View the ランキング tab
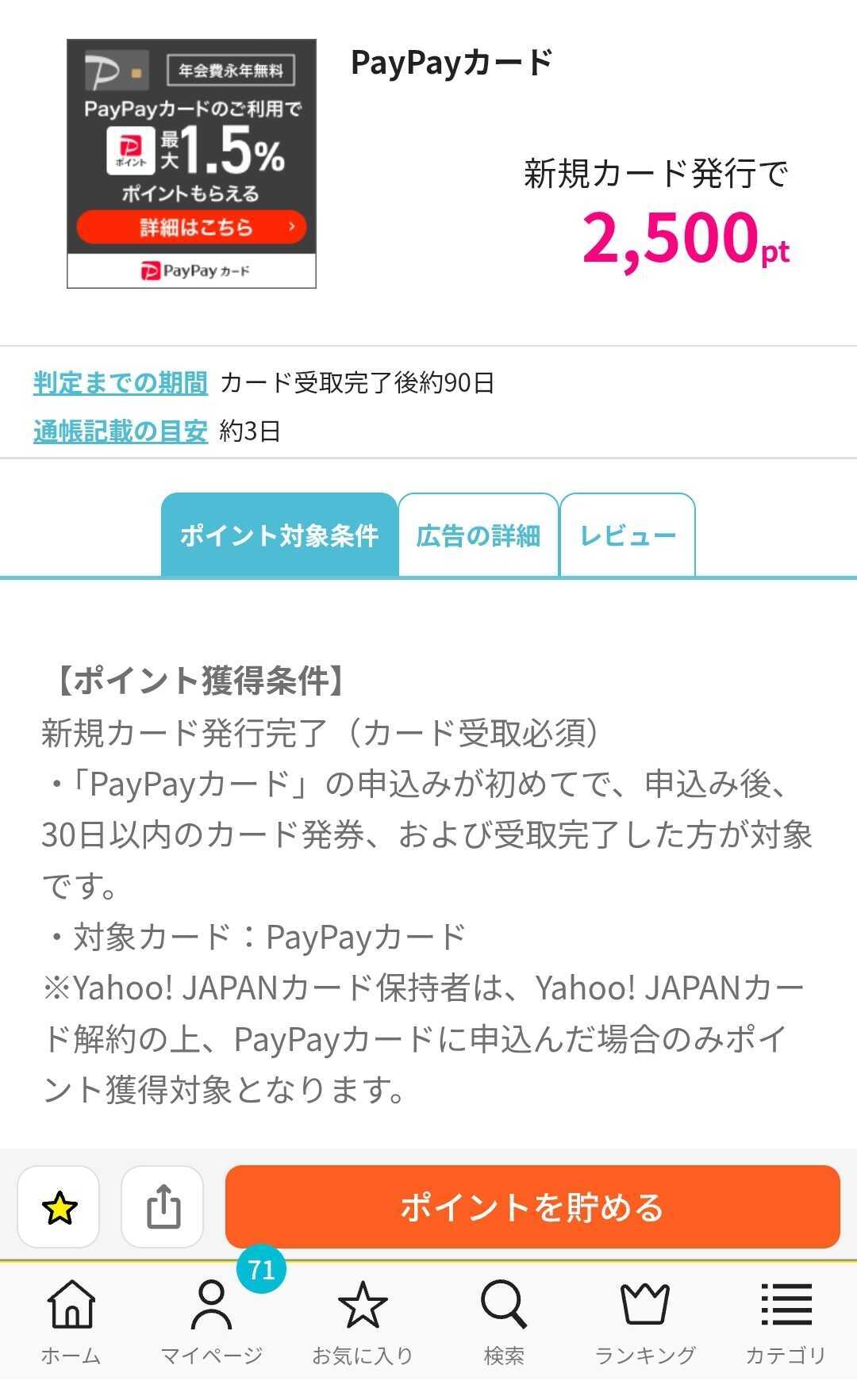The height and width of the screenshot is (1400, 857). click(645, 1321)
